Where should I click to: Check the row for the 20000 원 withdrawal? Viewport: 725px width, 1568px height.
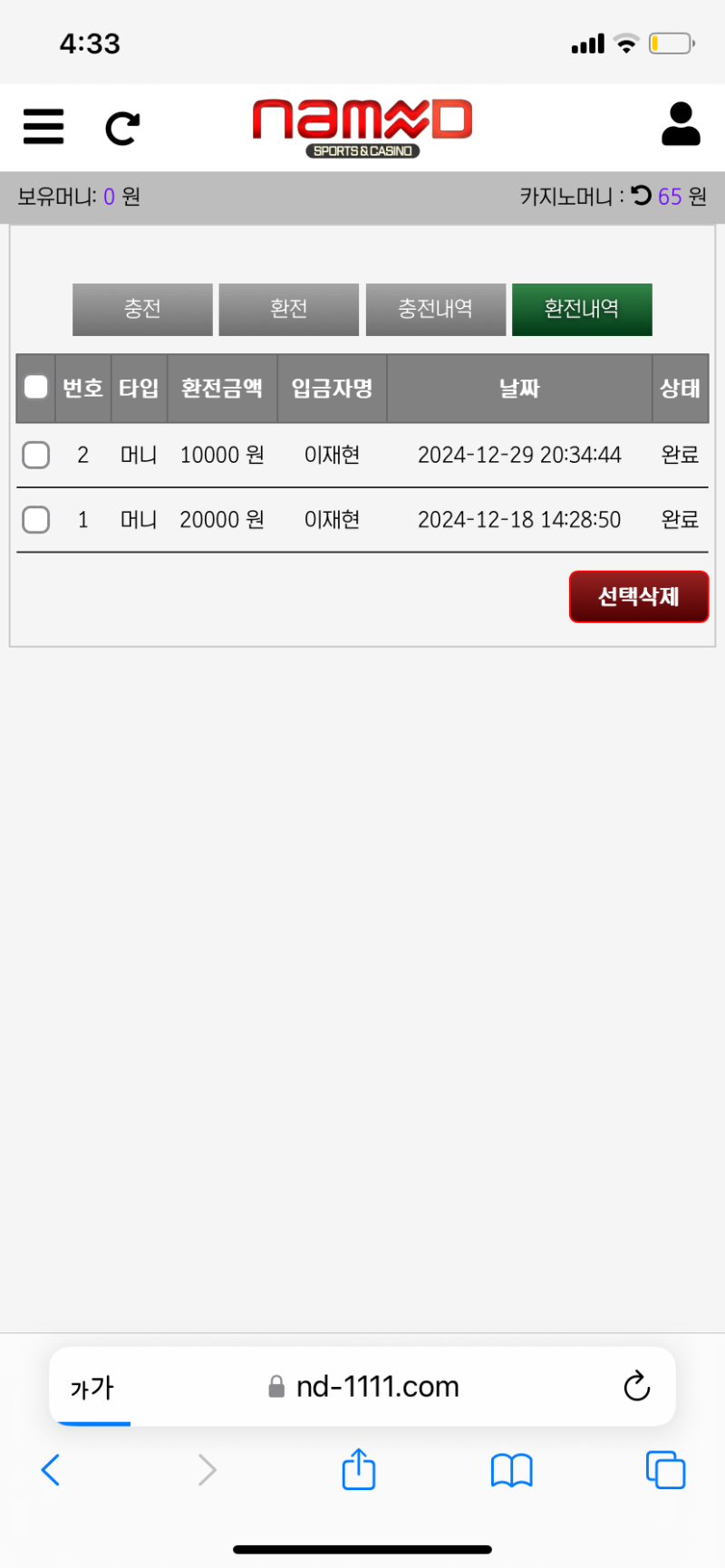pos(36,520)
